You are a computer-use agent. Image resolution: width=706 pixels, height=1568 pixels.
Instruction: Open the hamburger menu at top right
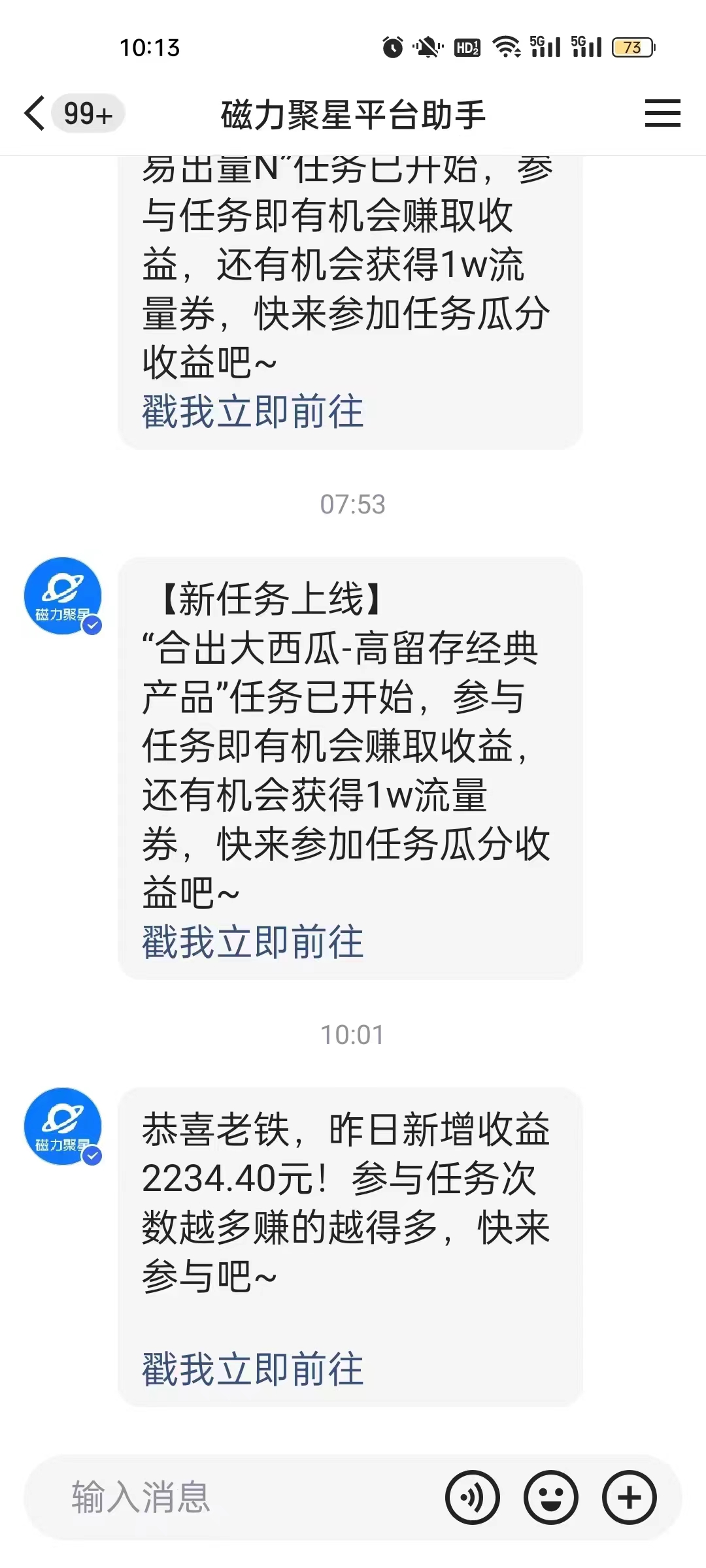pos(662,114)
